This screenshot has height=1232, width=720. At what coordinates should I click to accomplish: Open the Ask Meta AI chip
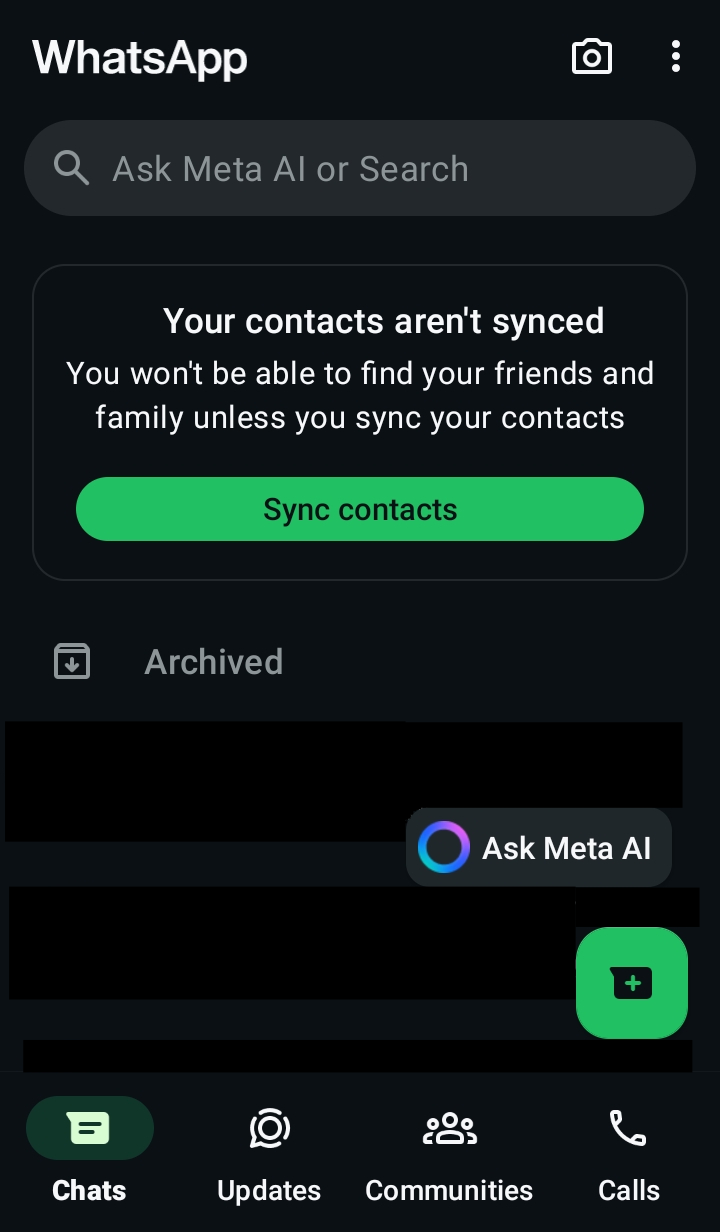pyautogui.click(x=539, y=848)
